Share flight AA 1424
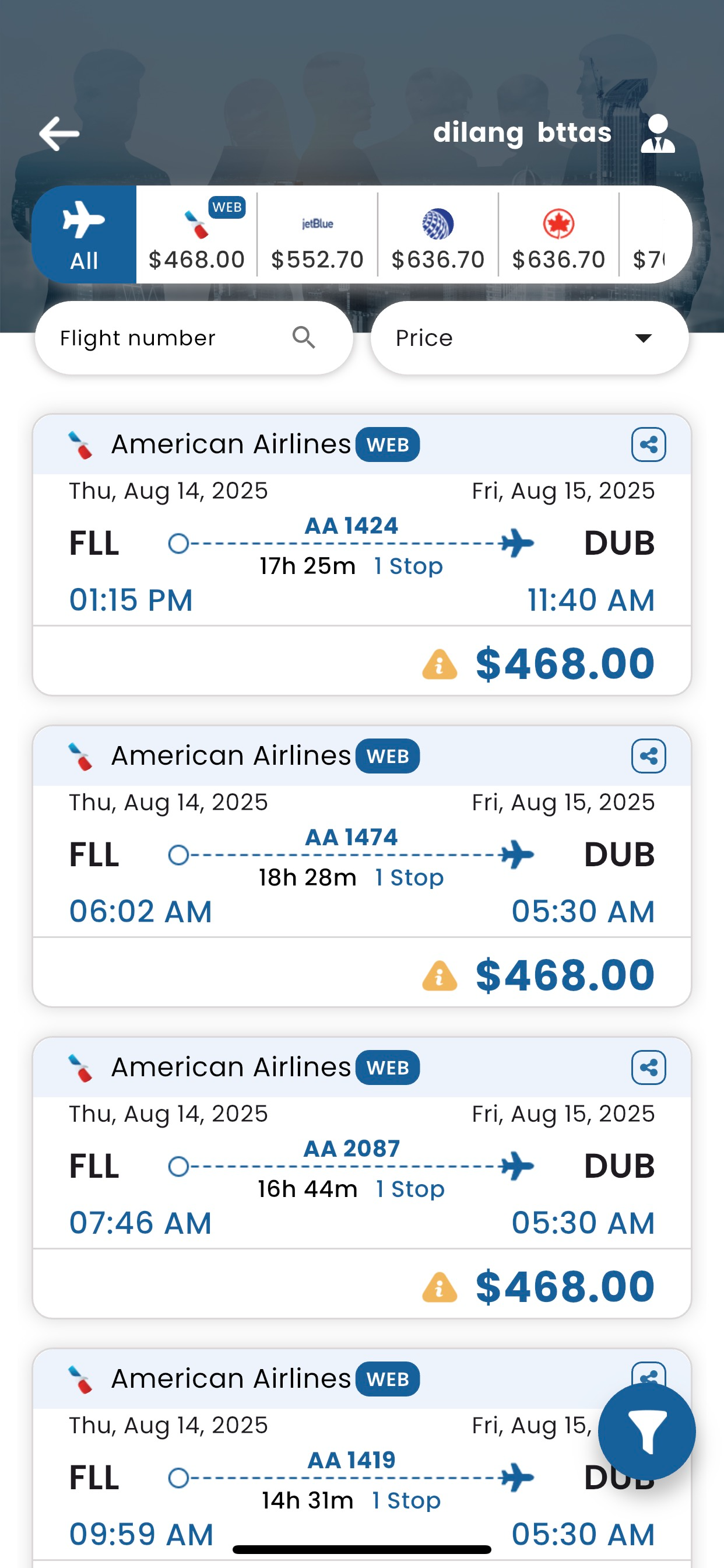The height and width of the screenshot is (1568, 724). coord(648,444)
